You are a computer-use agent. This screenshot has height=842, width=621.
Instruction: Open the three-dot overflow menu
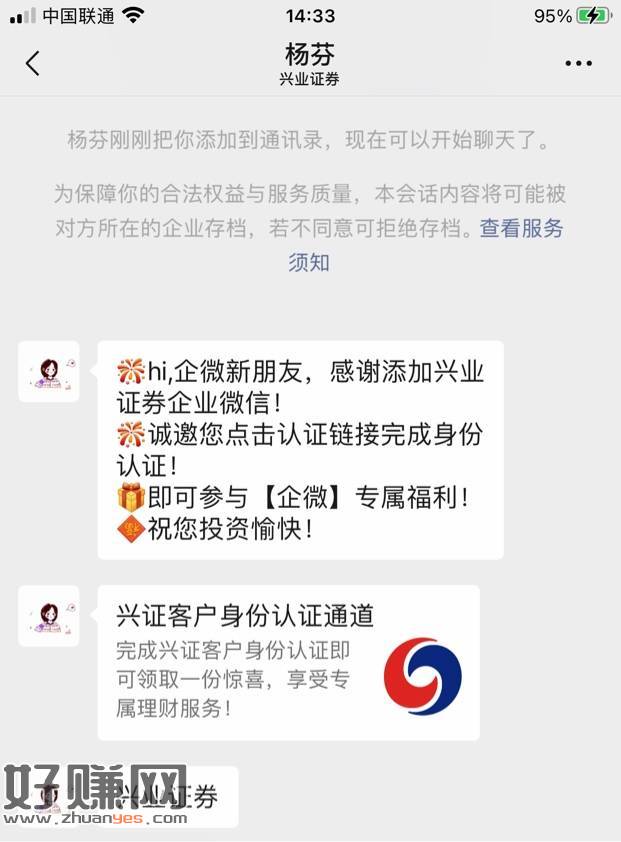point(578,63)
